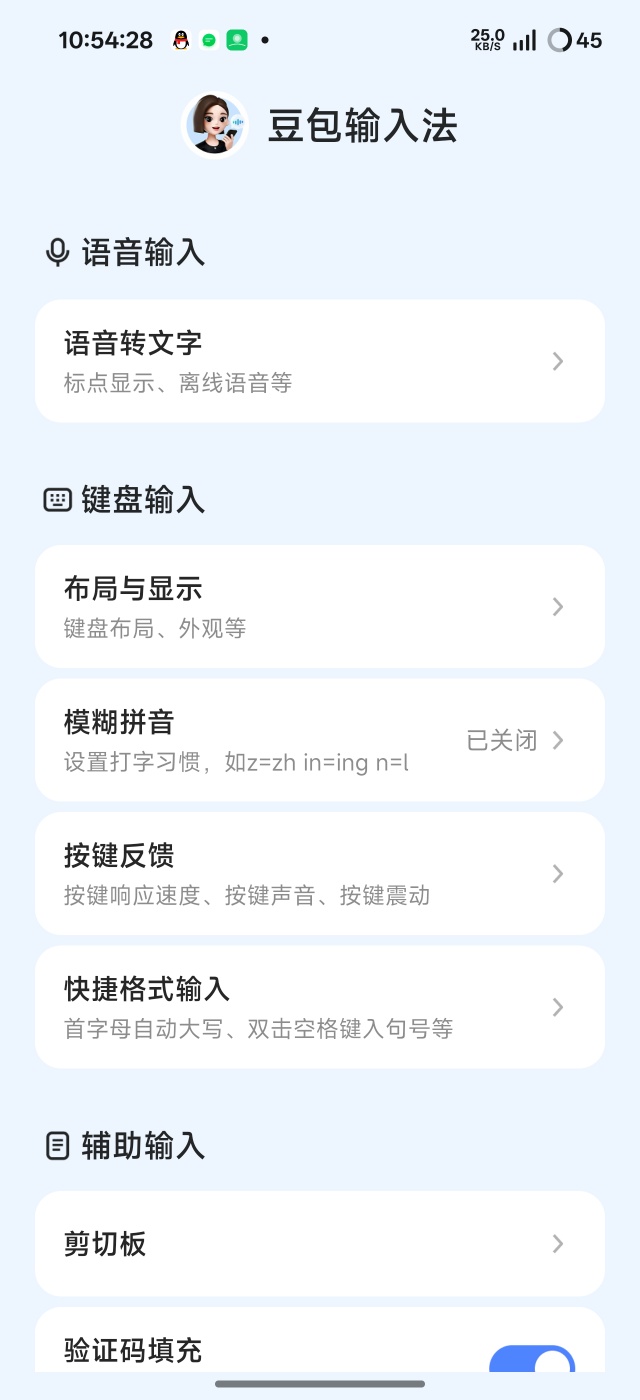Open 模糊拼音 fuzzy pinyin settings
Screen dimensions: 640x1400
pyautogui.click(x=320, y=740)
